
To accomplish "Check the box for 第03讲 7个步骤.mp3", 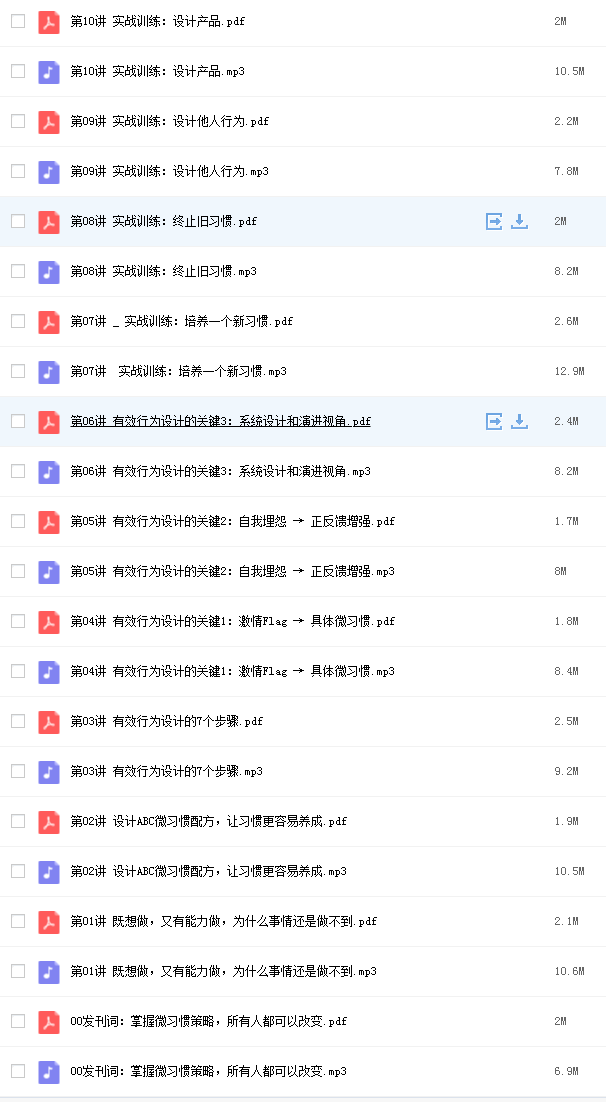I will (x=18, y=771).
